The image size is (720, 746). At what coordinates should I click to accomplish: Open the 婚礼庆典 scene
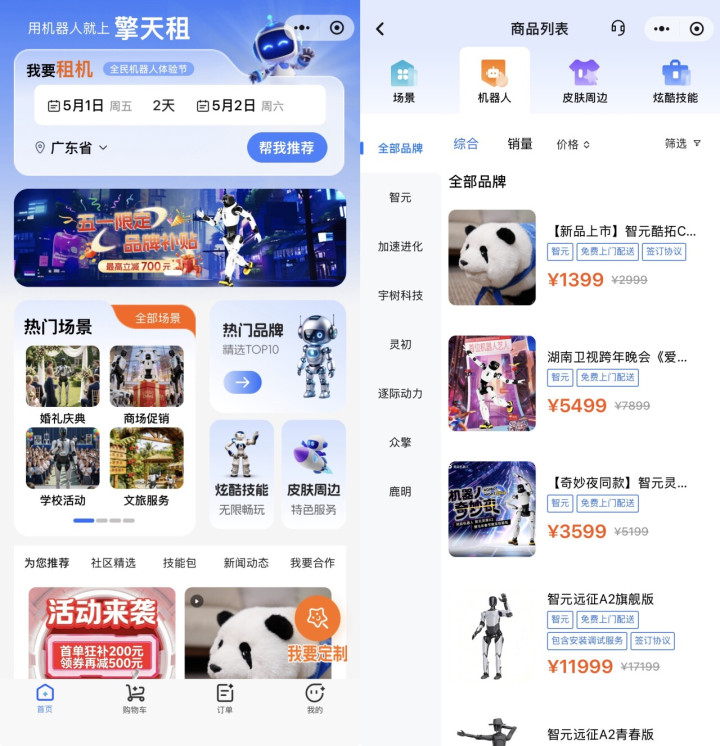(x=62, y=385)
